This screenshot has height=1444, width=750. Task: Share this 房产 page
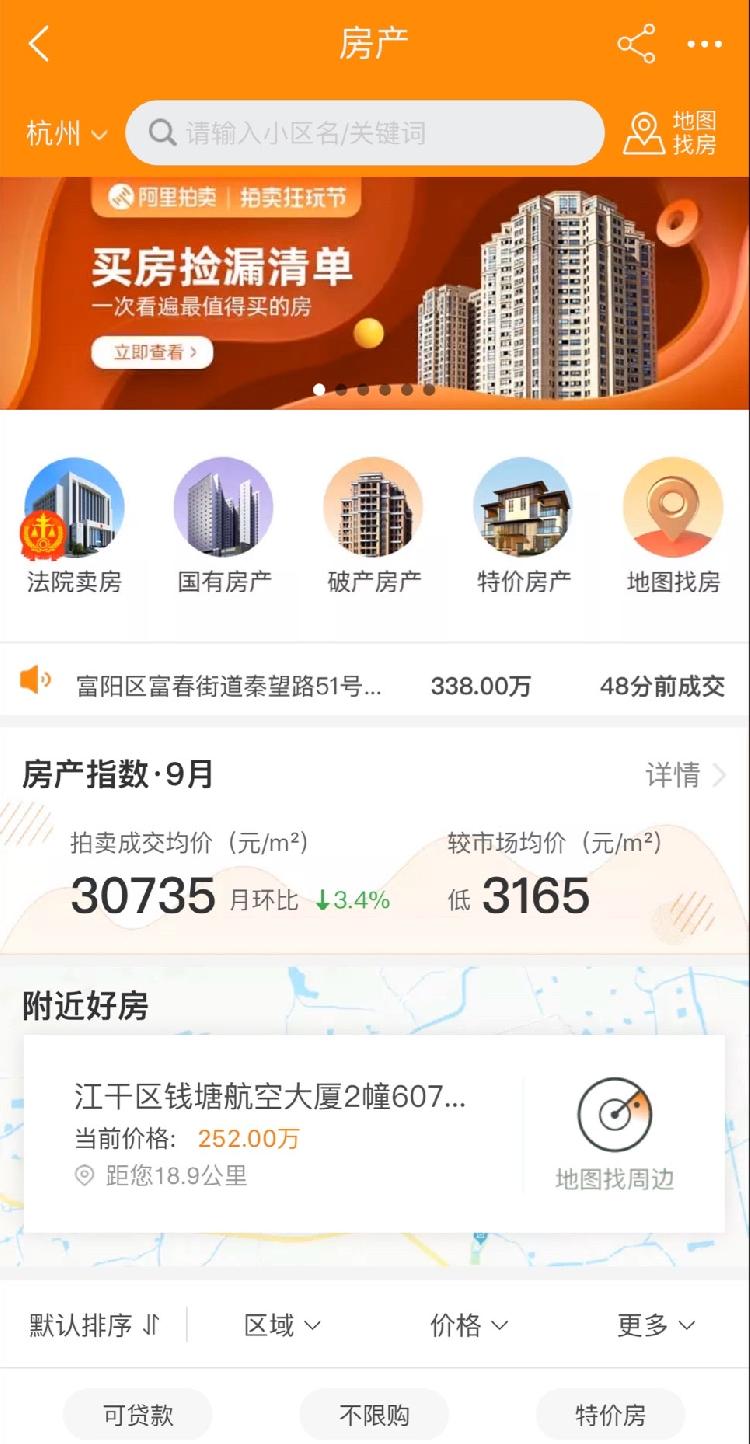(x=636, y=44)
